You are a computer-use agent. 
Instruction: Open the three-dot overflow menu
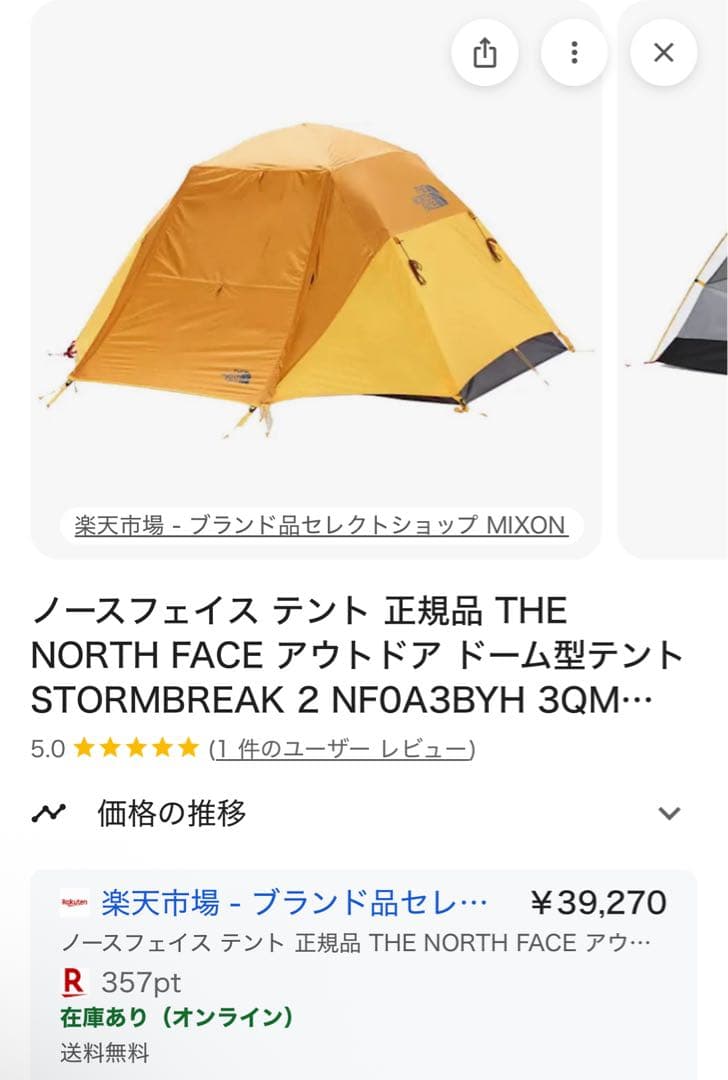574,52
